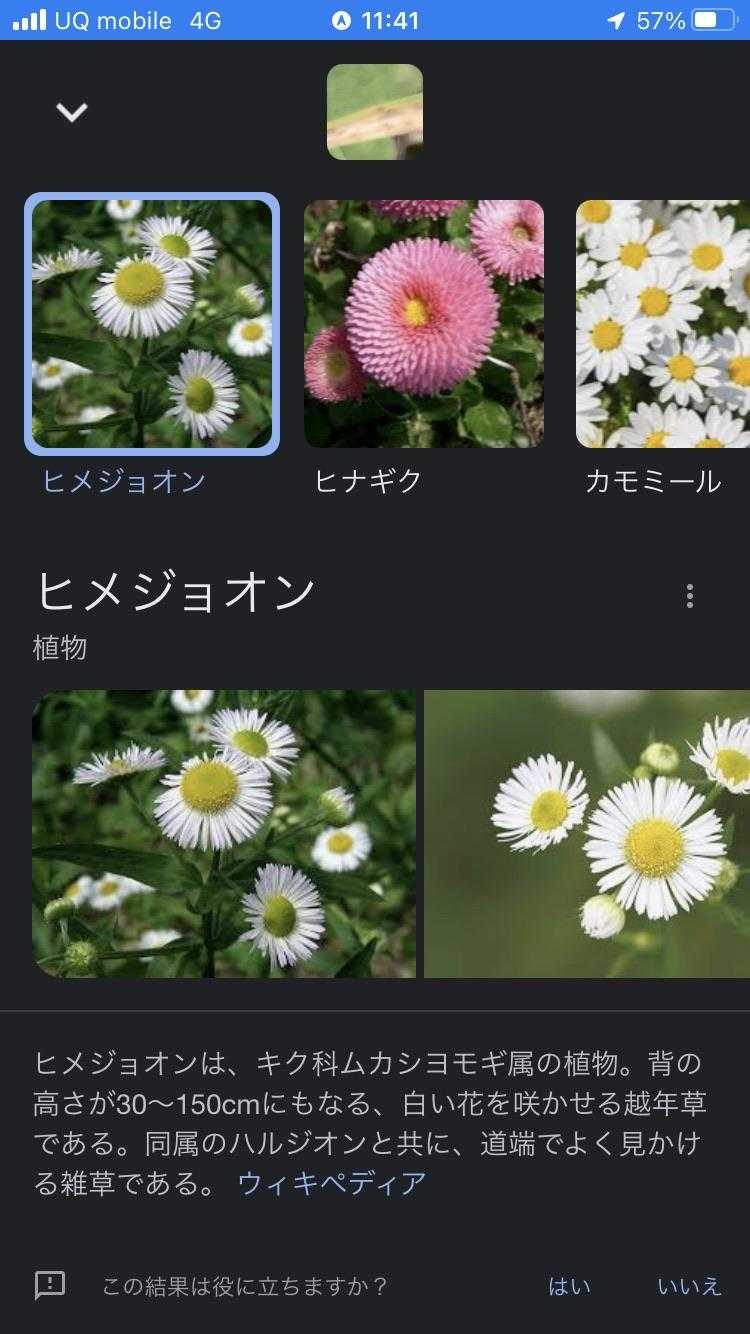The width and height of the screenshot is (750, 1334).
Task: Tap the feedback report icon
Action: 50,1285
